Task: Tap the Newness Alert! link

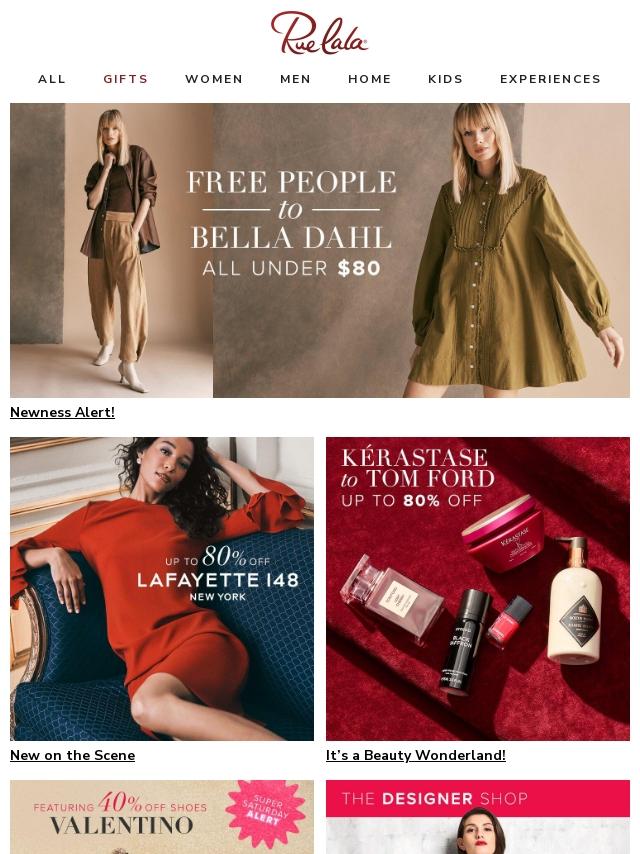Action: [62, 412]
